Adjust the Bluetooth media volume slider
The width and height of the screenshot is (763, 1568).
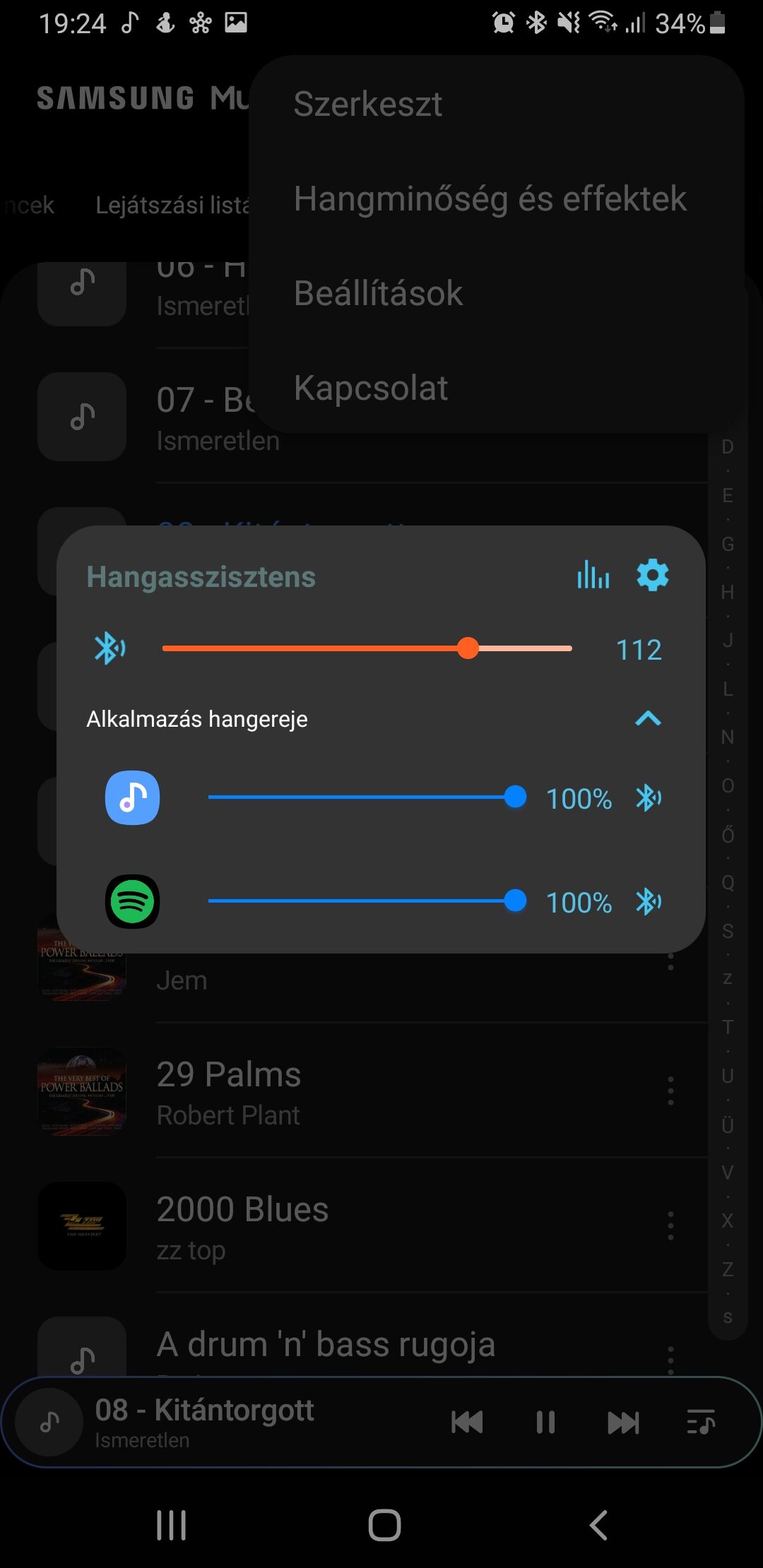[x=468, y=648]
